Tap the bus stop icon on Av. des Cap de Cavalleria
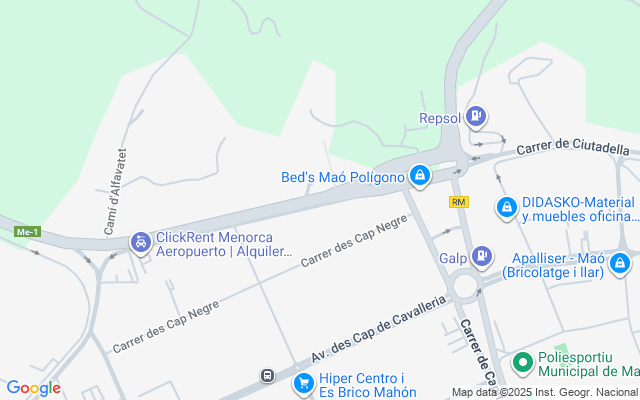This screenshot has width=640, height=400. coord(267,376)
